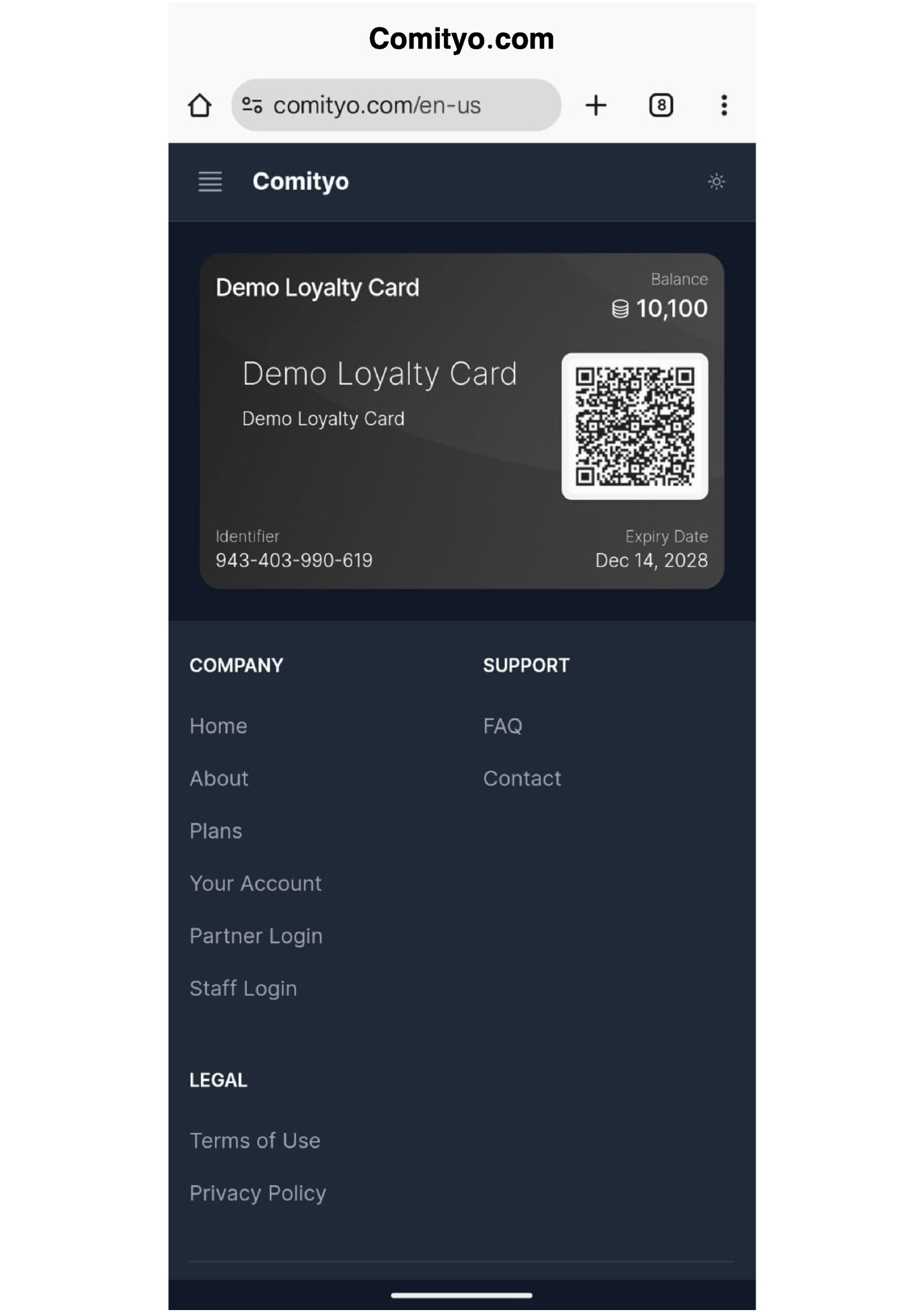This screenshot has height=1312, width=924.
Task: Toggle the light/dark theme sun icon
Action: click(716, 182)
